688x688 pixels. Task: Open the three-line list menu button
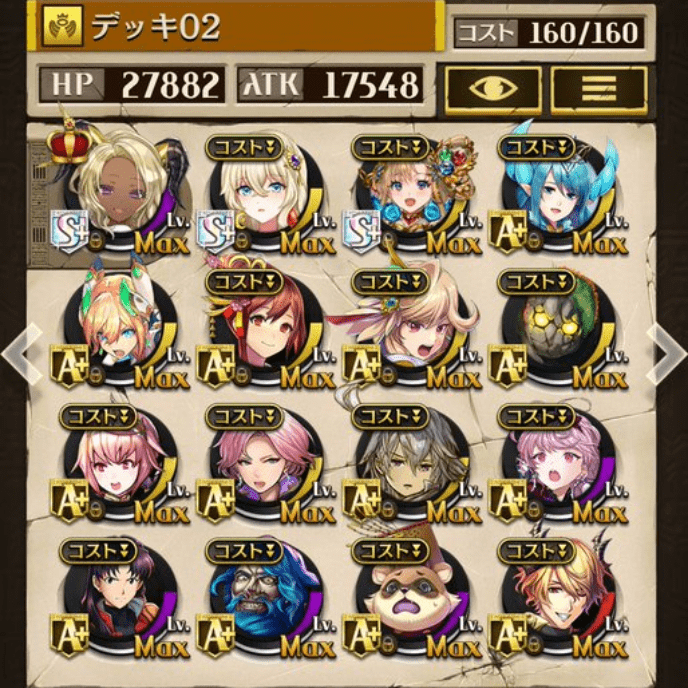pos(598,86)
